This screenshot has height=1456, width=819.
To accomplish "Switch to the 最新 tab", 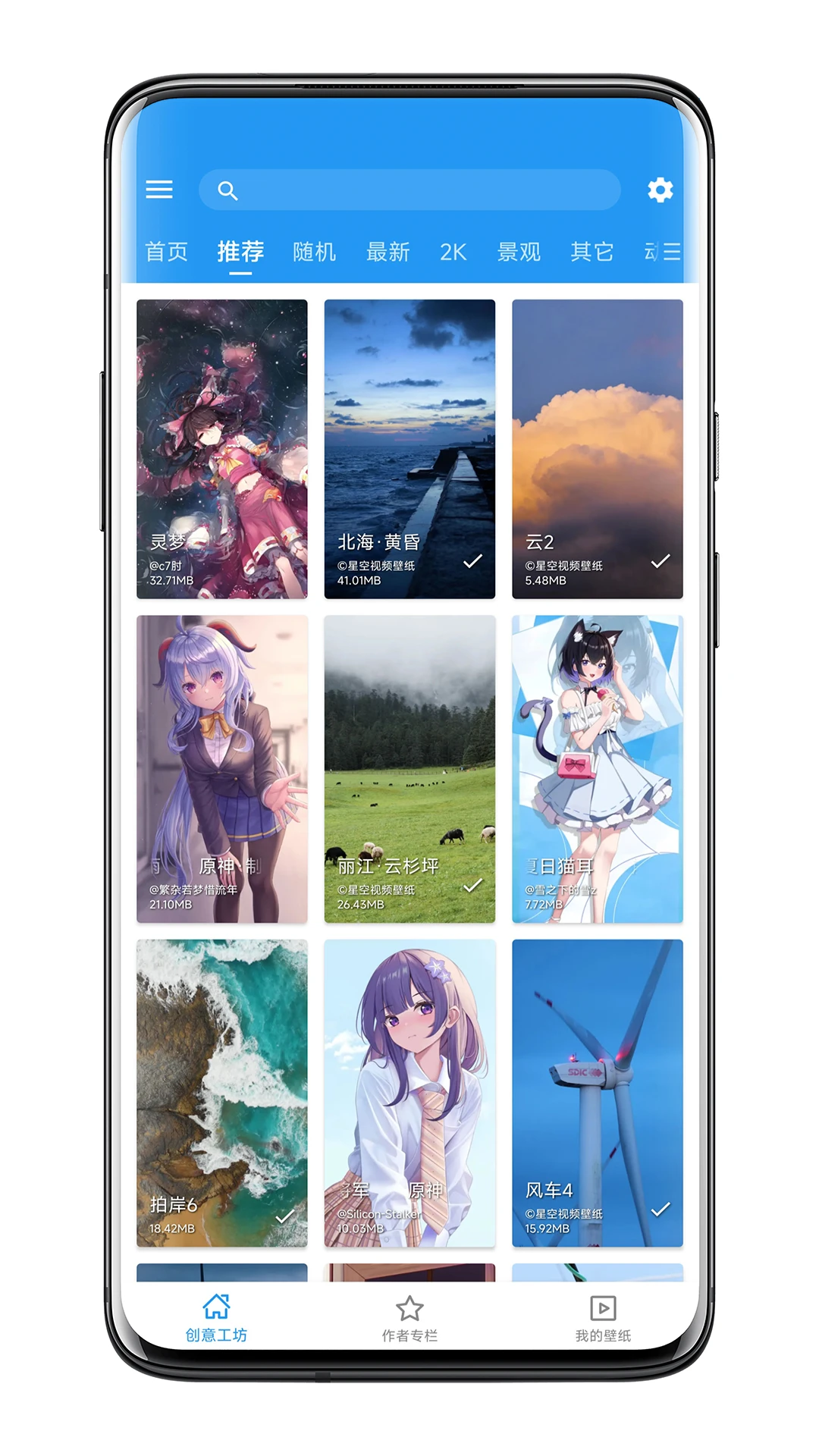I will tap(388, 252).
